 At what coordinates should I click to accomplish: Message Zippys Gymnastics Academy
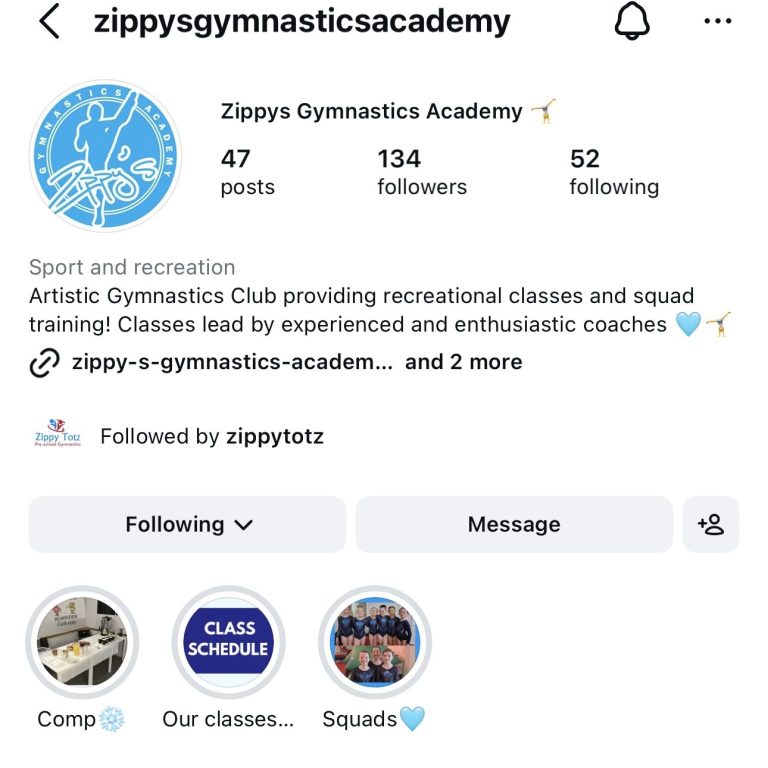click(514, 524)
